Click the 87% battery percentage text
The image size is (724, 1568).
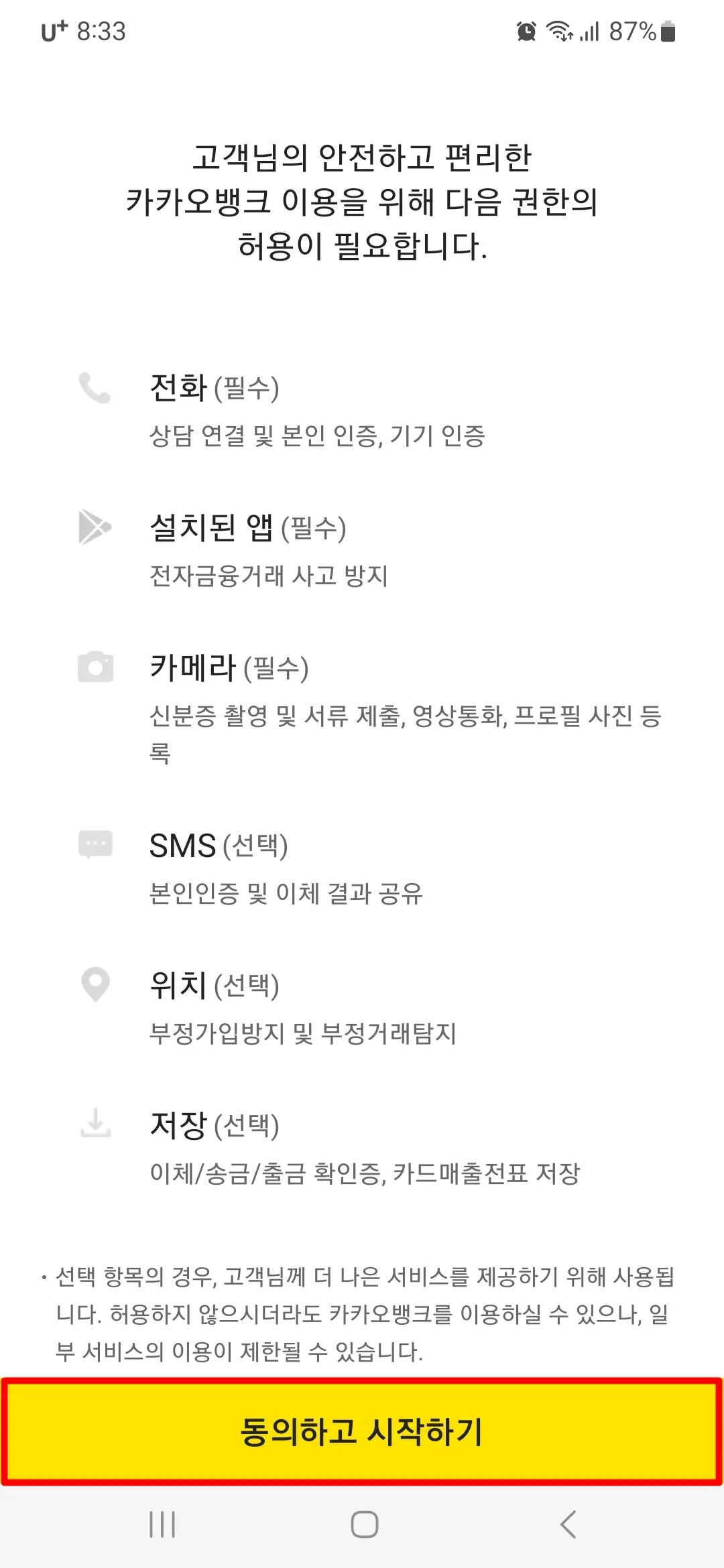tap(633, 30)
